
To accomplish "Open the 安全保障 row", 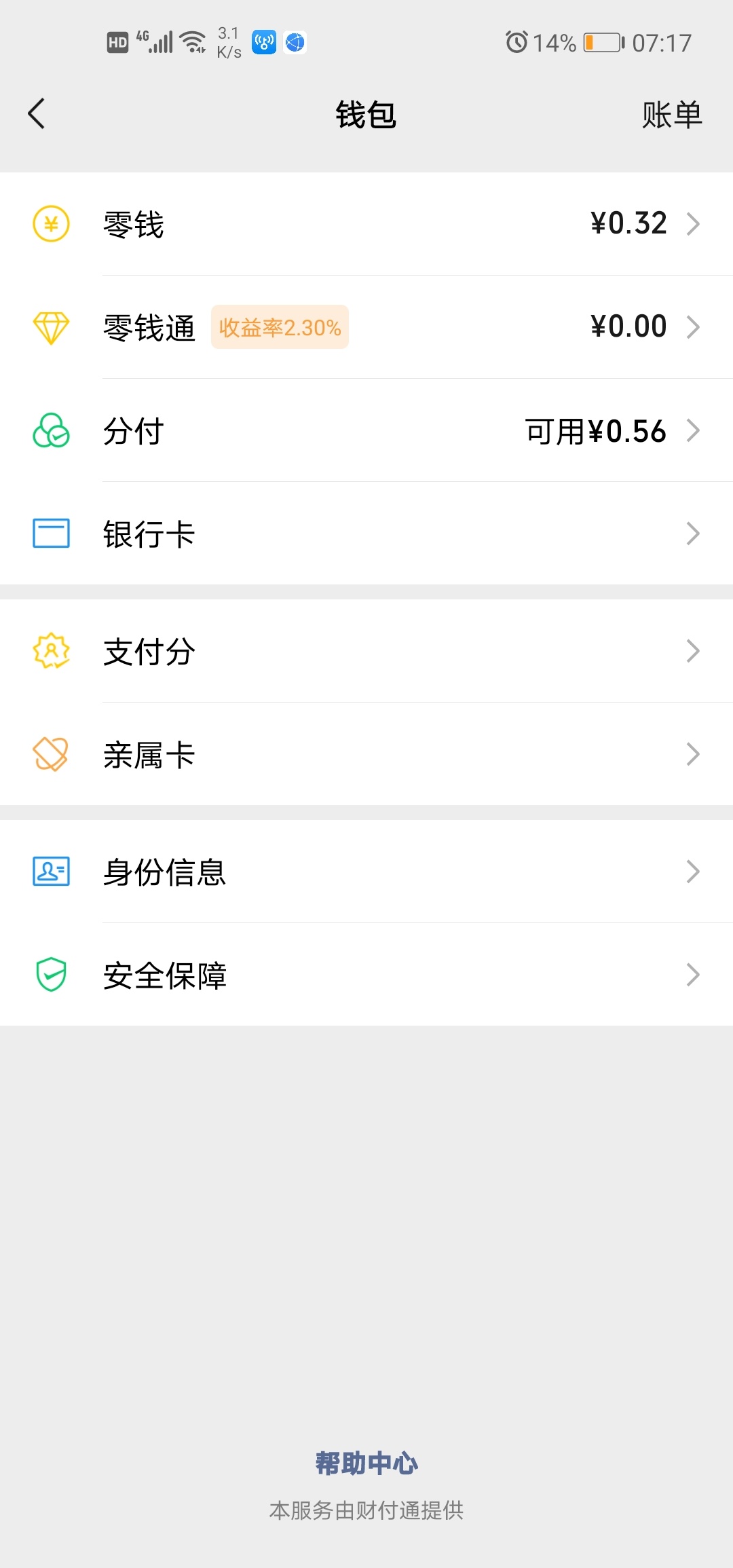I will 366,975.
